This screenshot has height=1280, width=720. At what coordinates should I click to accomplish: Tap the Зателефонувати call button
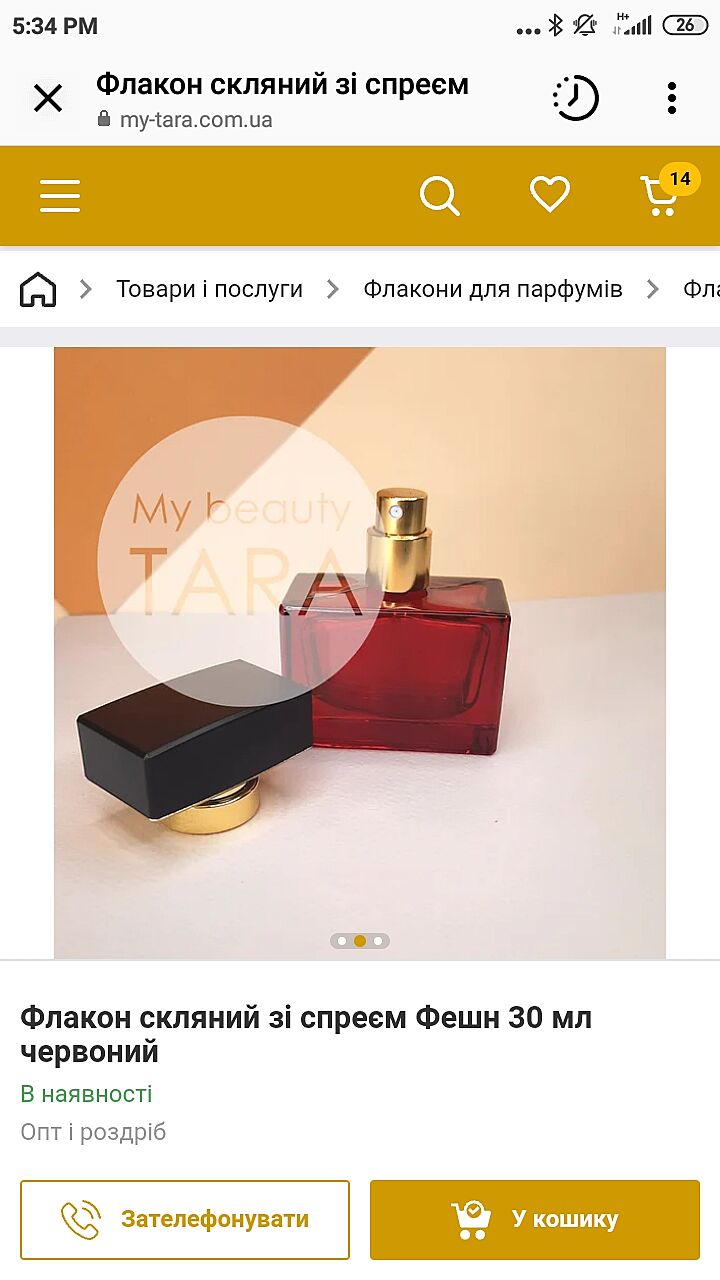(185, 1220)
